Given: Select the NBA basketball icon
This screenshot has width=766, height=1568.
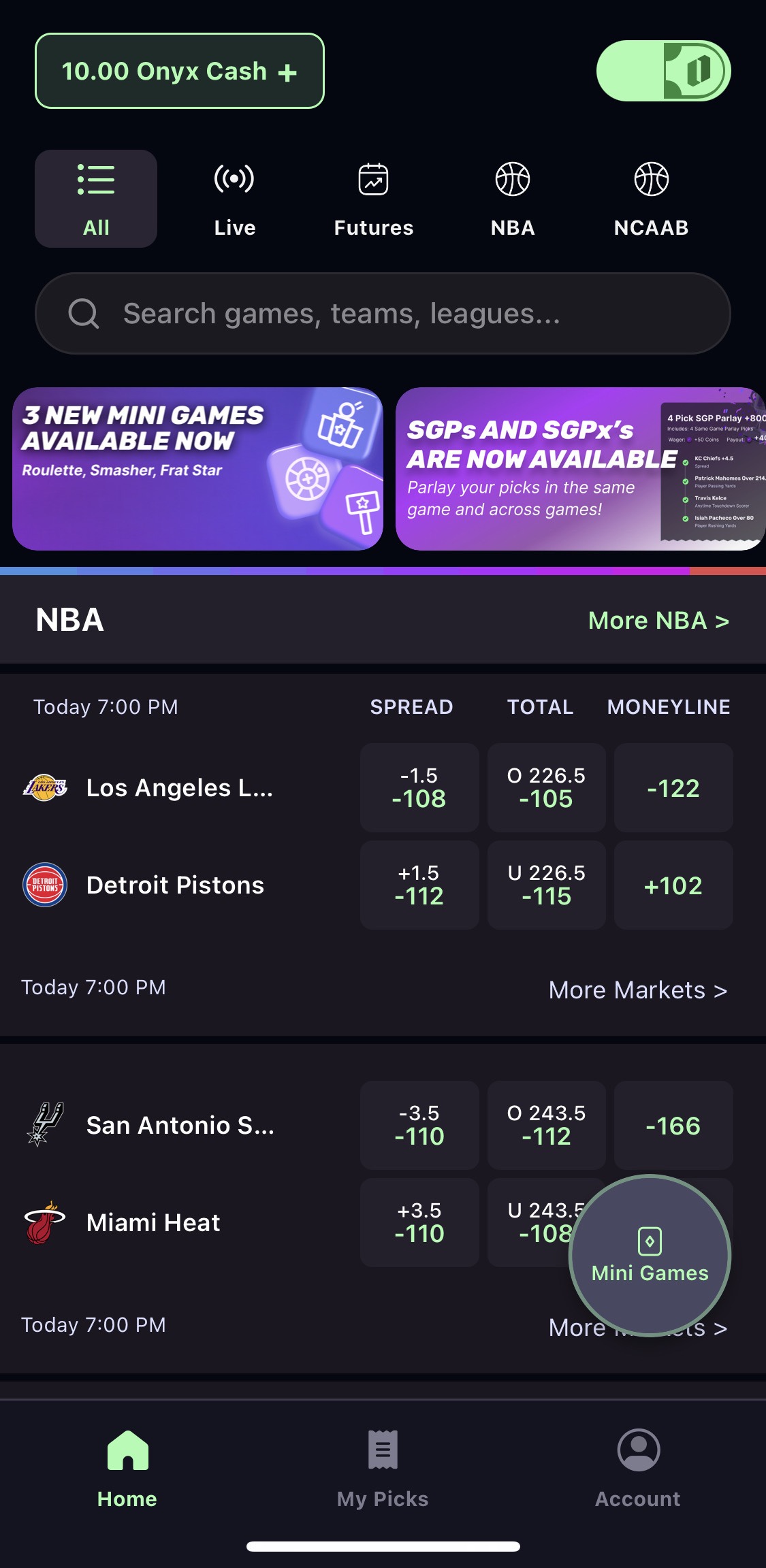Looking at the screenshot, I should point(512,180).
